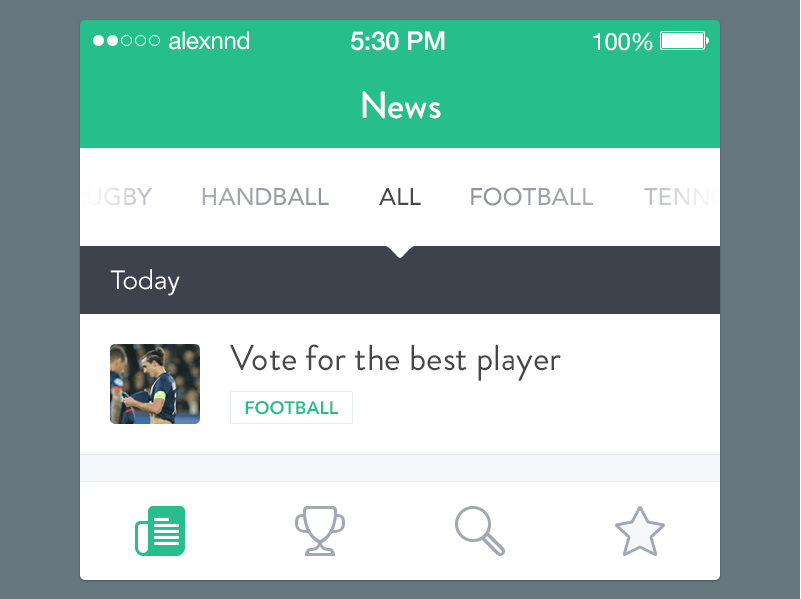
Task: Tap the Football tag chip
Action: click(291, 408)
